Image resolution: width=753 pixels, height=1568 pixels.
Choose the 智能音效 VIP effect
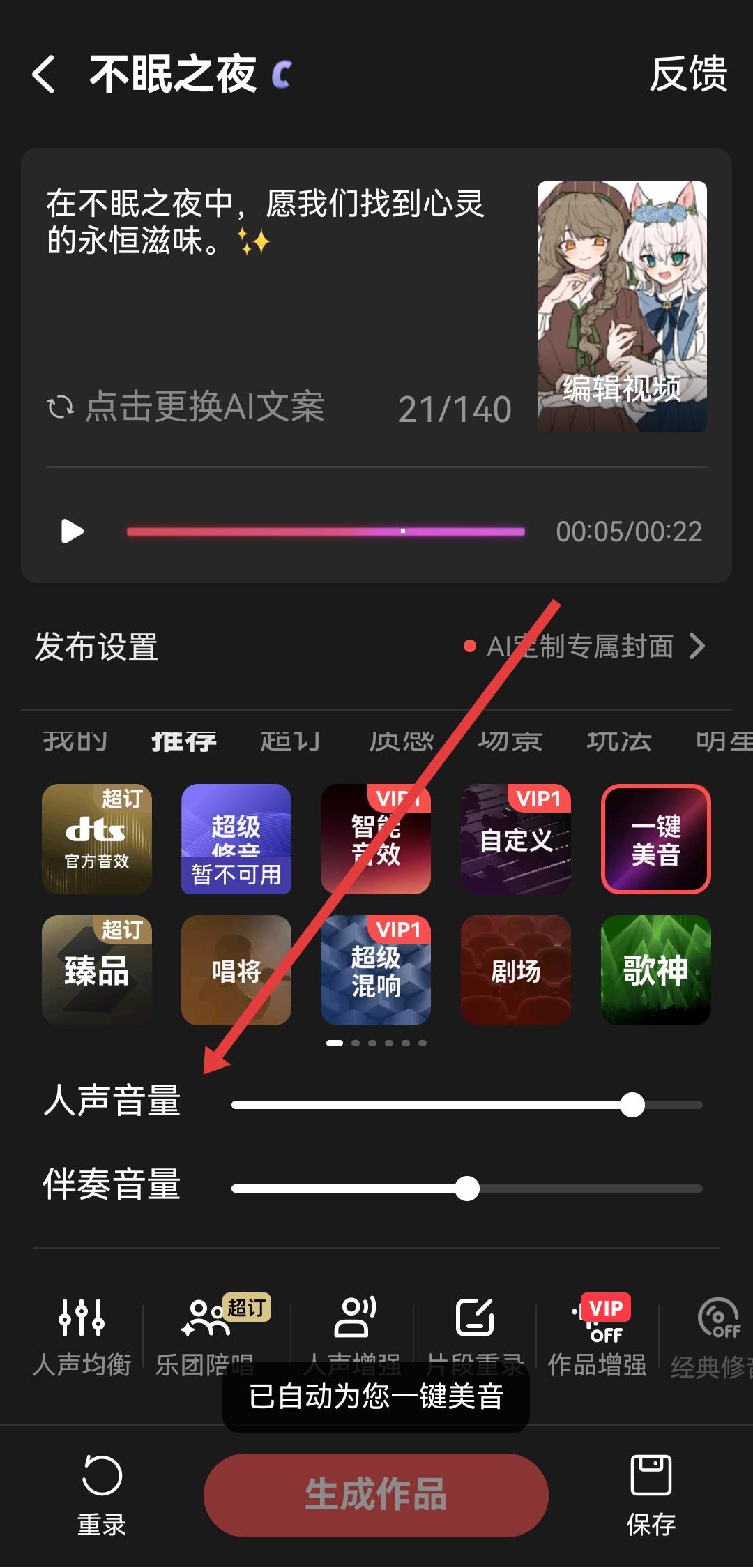tap(376, 839)
